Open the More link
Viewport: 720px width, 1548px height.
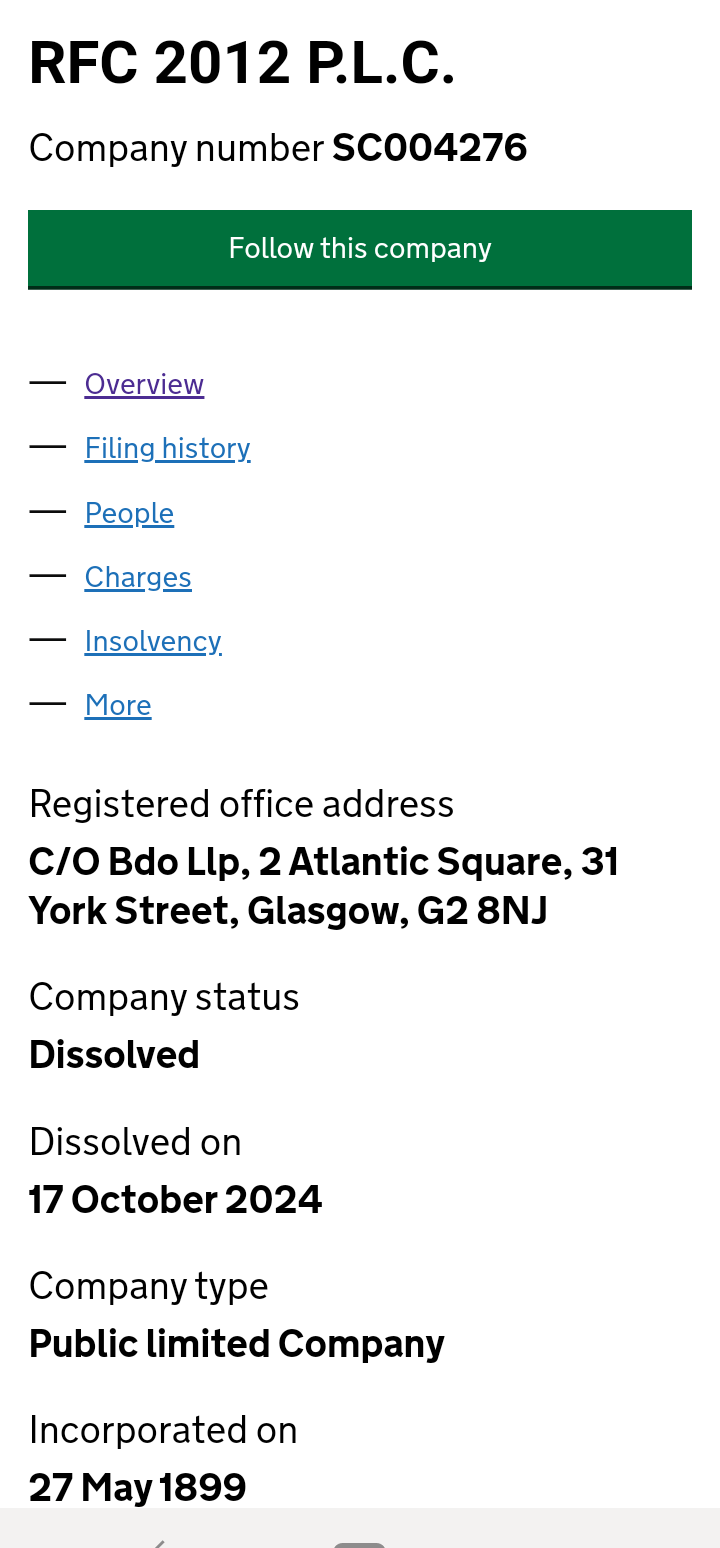pos(118,705)
